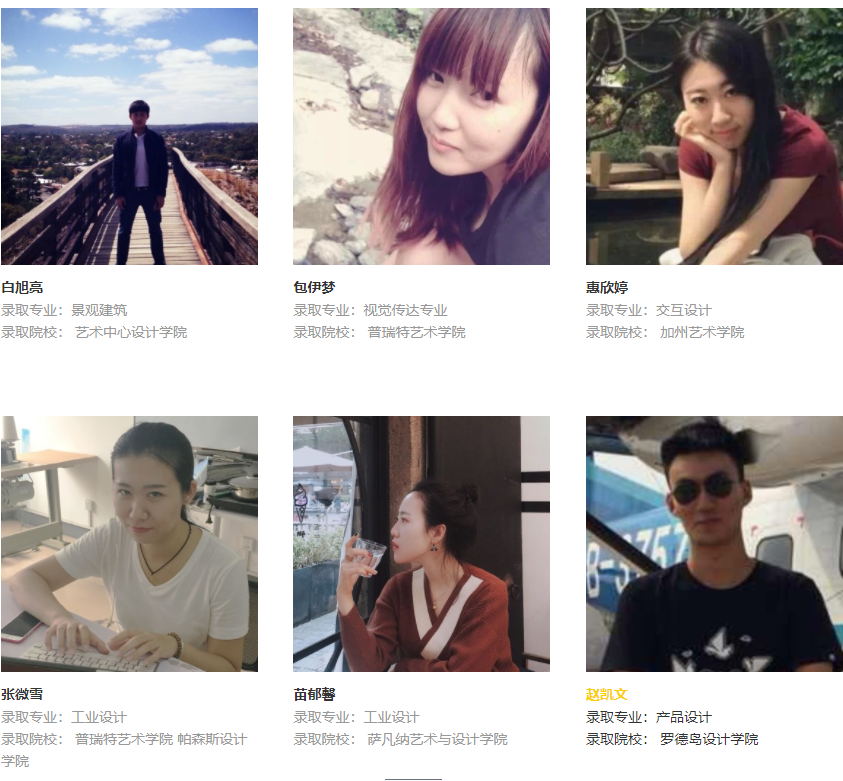Open 白旭亮's student profile card

(129, 137)
